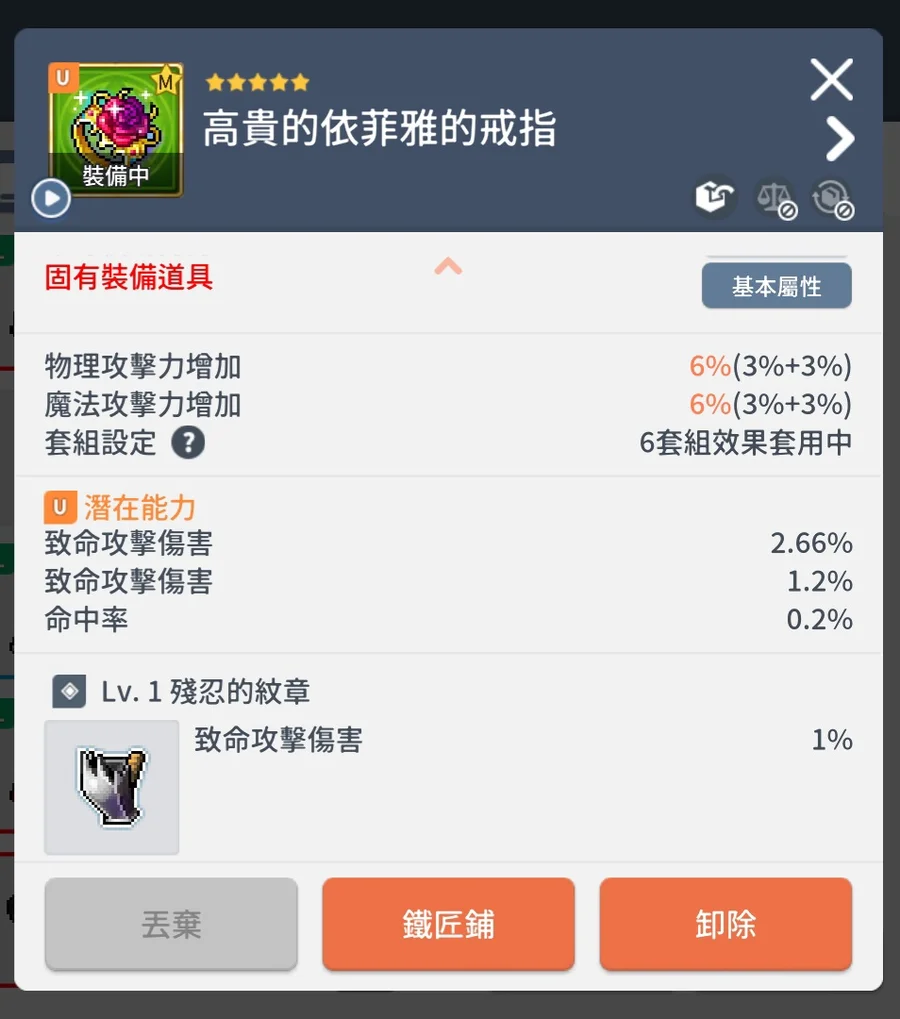This screenshot has width=900, height=1019.
Task: Tap the scales compare icon
Action: pyautogui.click(x=774, y=197)
